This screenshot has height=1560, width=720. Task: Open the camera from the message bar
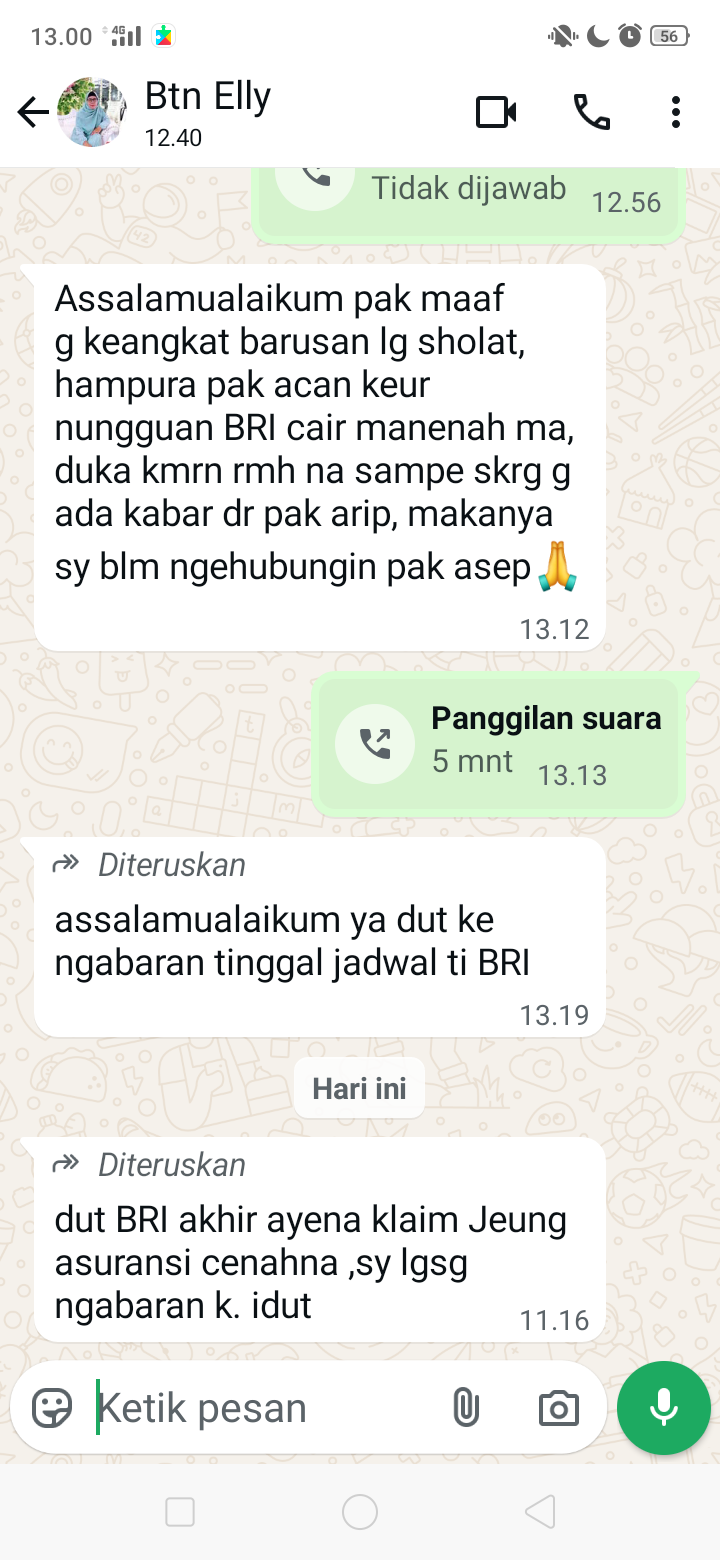(558, 1408)
